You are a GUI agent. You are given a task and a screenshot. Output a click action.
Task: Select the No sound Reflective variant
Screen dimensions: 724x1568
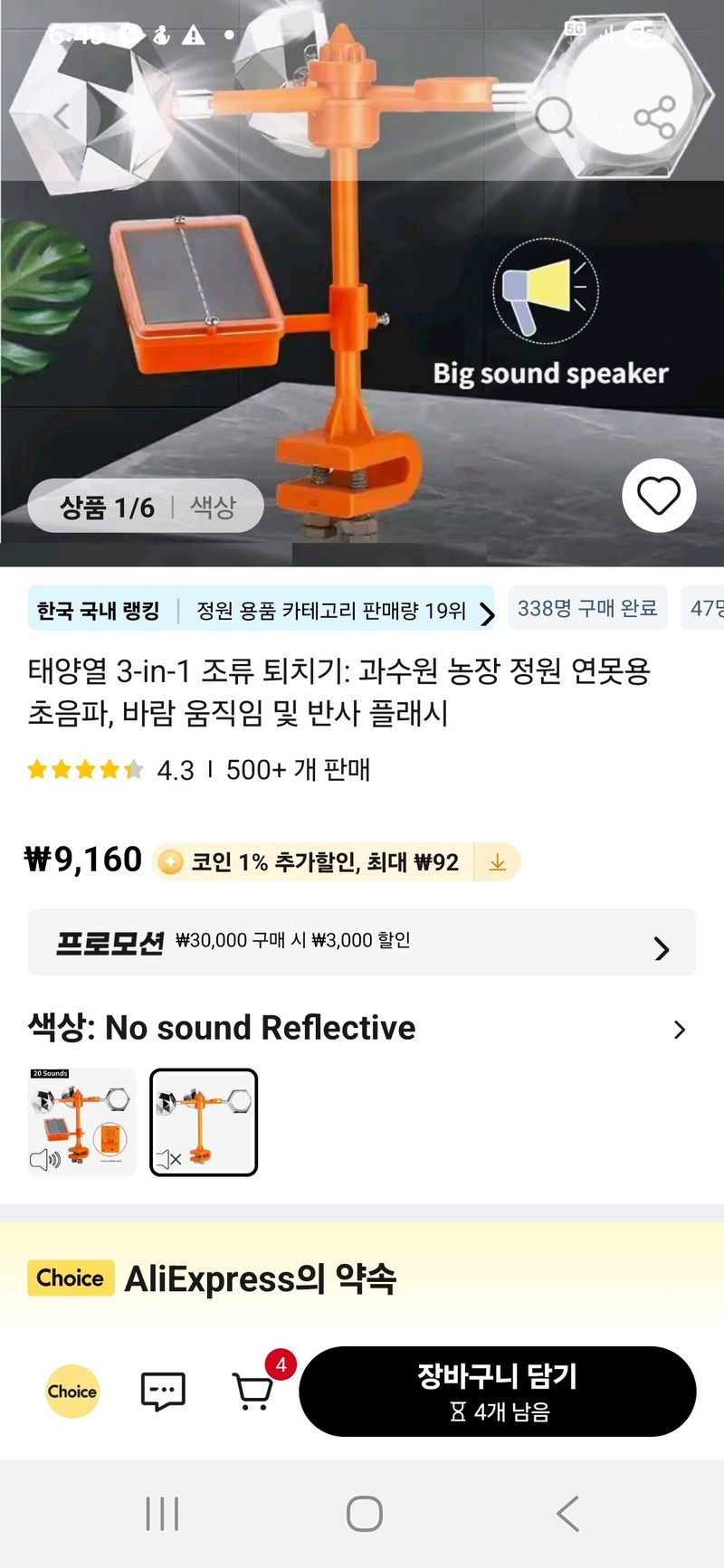pyautogui.click(x=204, y=1122)
